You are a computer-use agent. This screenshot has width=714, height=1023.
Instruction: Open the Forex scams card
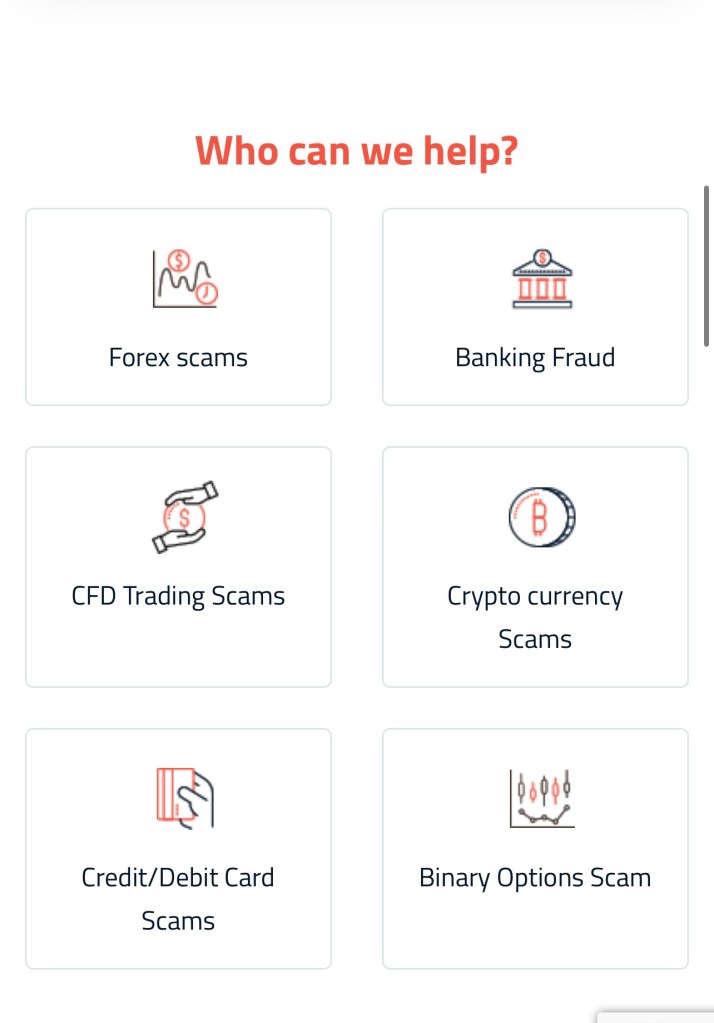(178, 307)
